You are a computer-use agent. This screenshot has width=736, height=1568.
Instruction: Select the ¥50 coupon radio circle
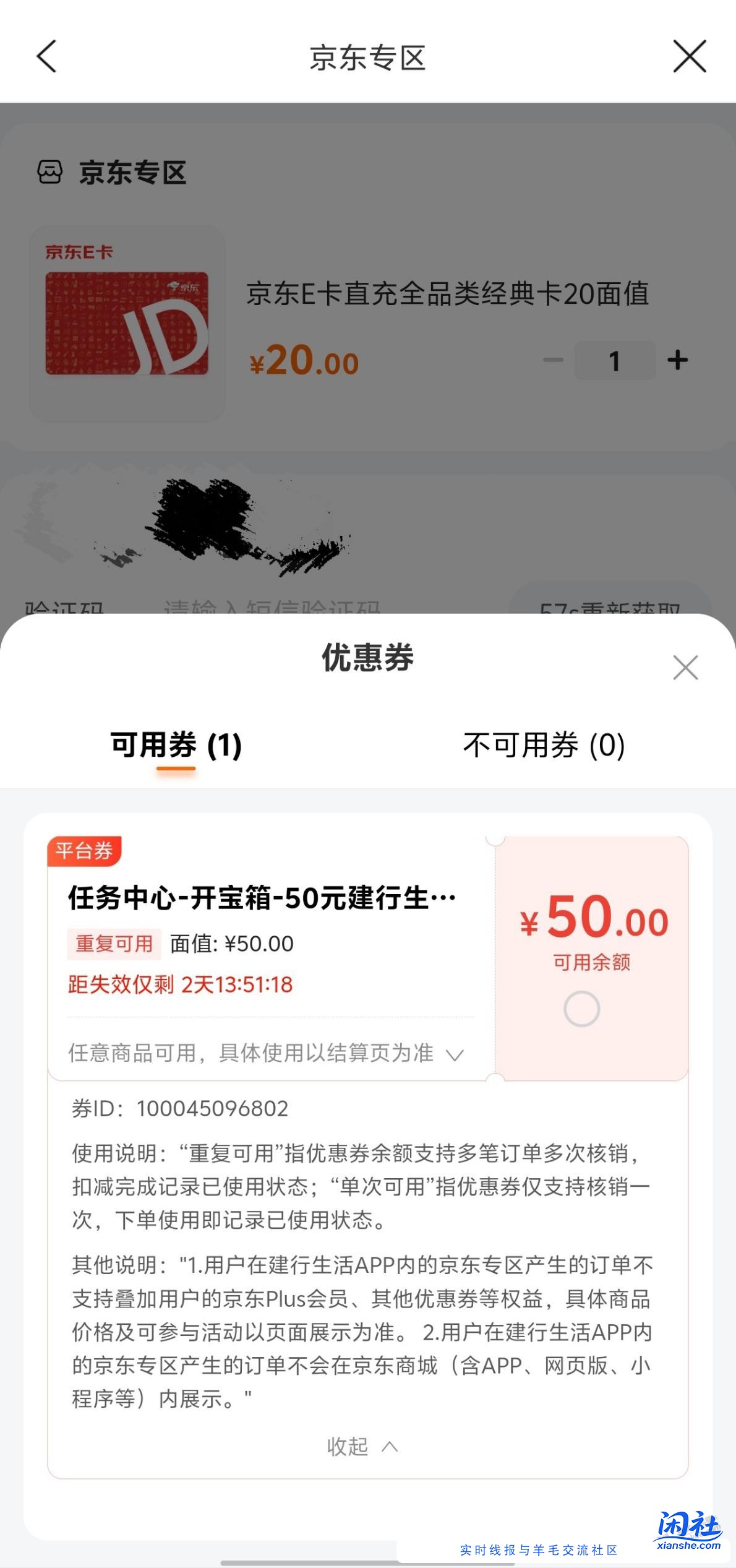coord(582,1007)
